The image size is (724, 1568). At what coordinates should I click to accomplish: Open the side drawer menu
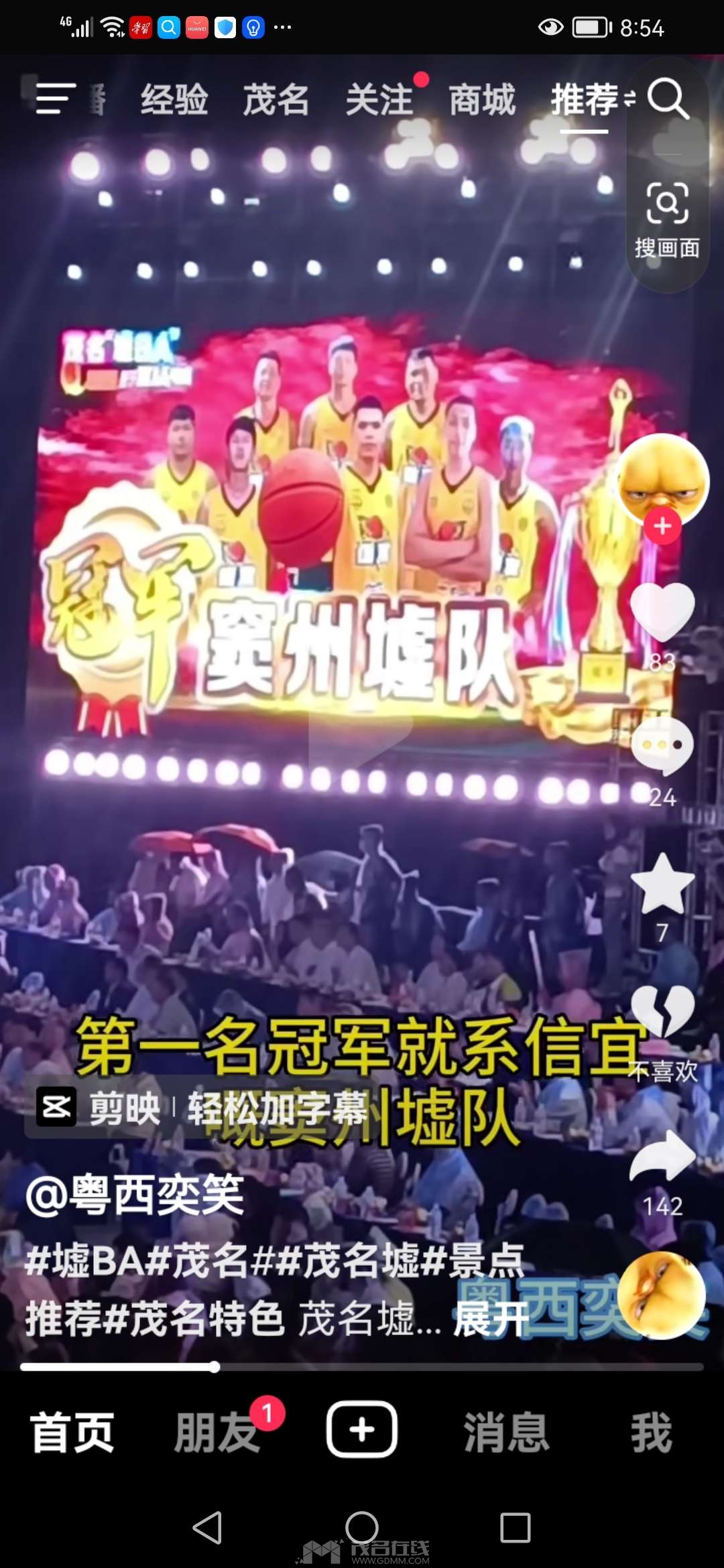[x=55, y=99]
